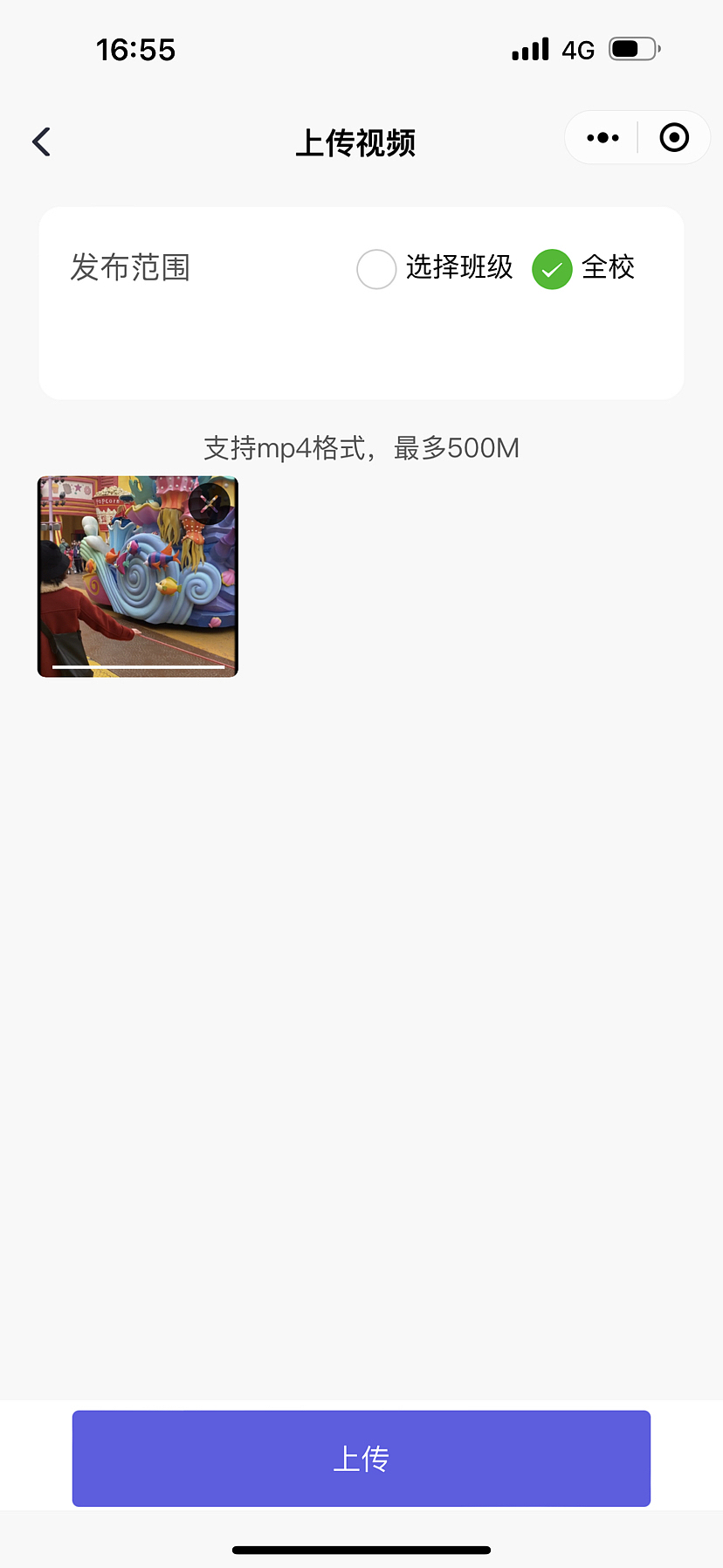Open the mini program more options menu
Image resolution: width=723 pixels, height=1568 pixels.
point(602,138)
